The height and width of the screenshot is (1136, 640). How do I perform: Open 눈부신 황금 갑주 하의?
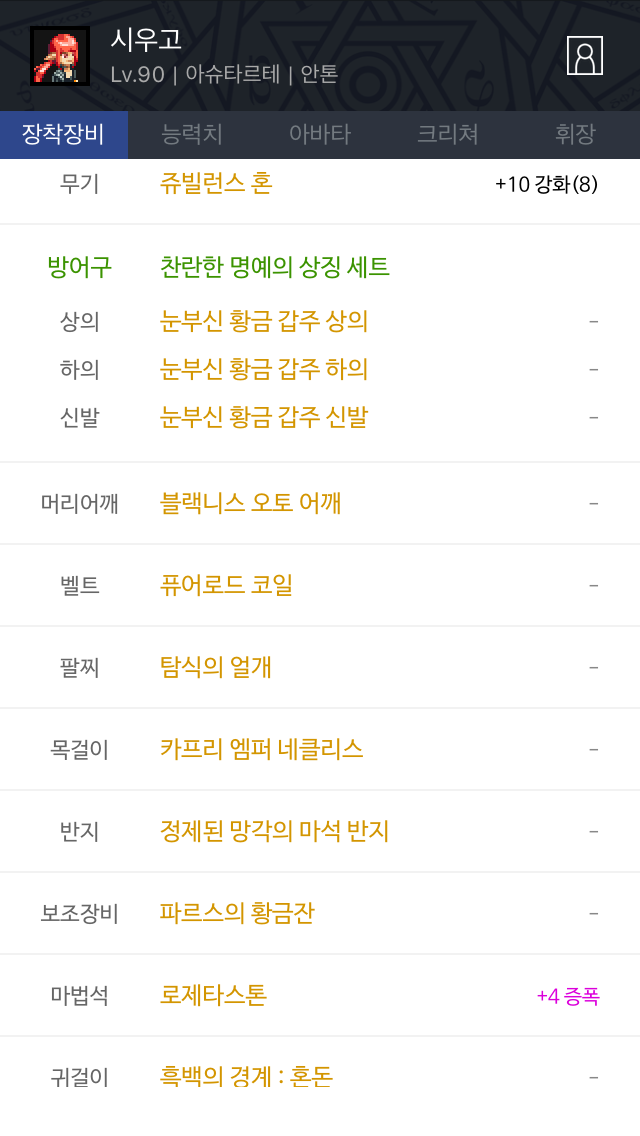tap(264, 369)
